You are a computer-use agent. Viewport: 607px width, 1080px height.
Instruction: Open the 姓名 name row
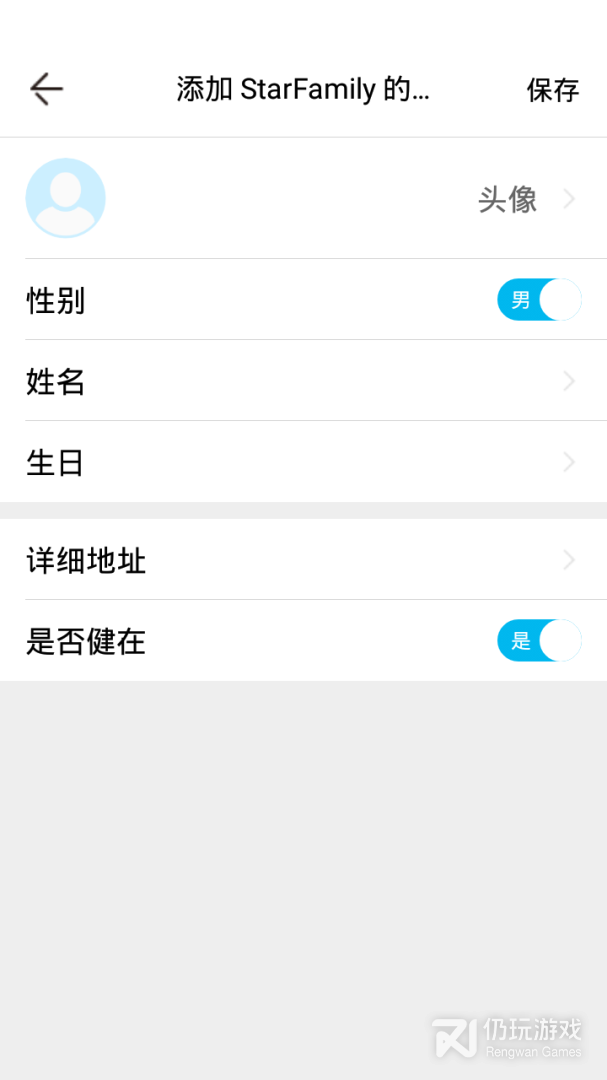click(x=303, y=380)
